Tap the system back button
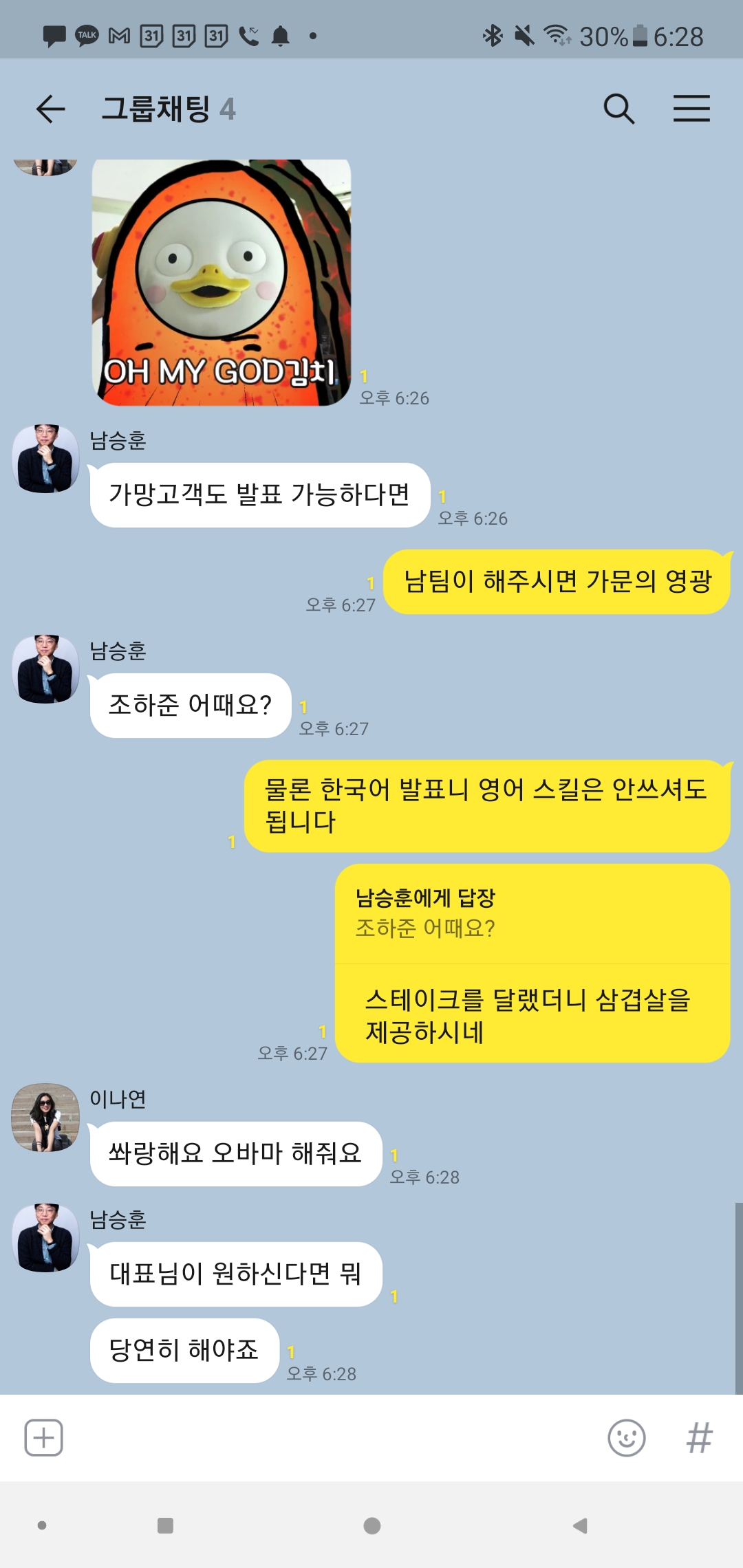 (580, 1525)
